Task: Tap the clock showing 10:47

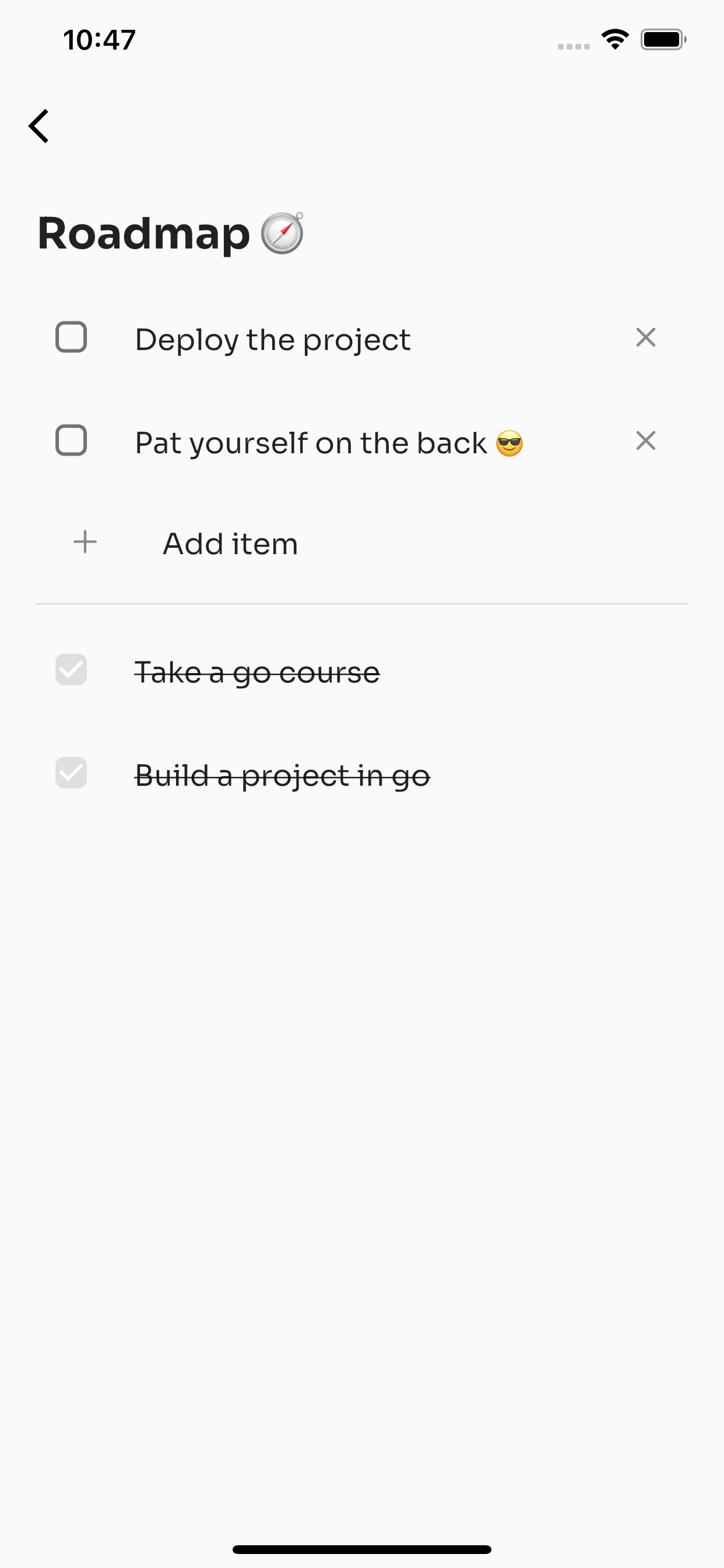Action: [99, 39]
